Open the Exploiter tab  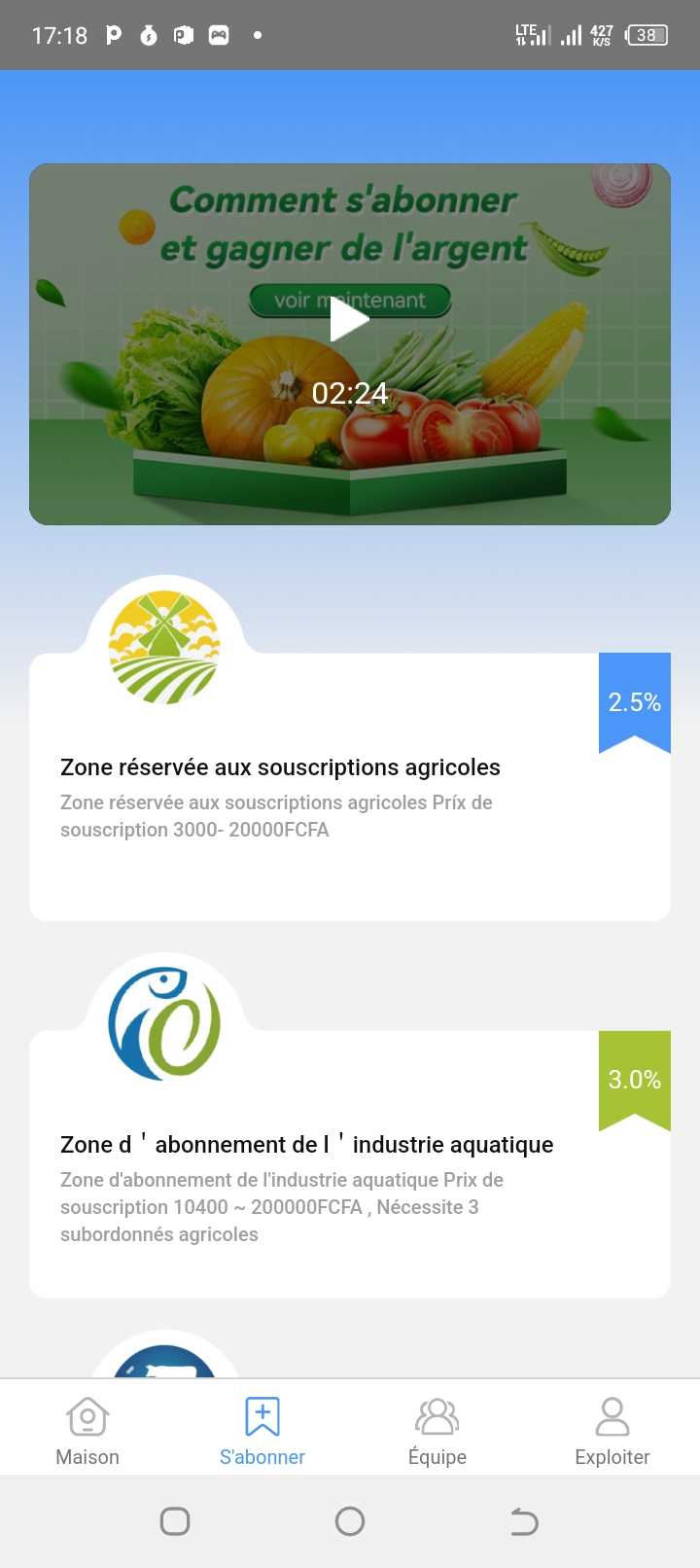pos(612,1430)
